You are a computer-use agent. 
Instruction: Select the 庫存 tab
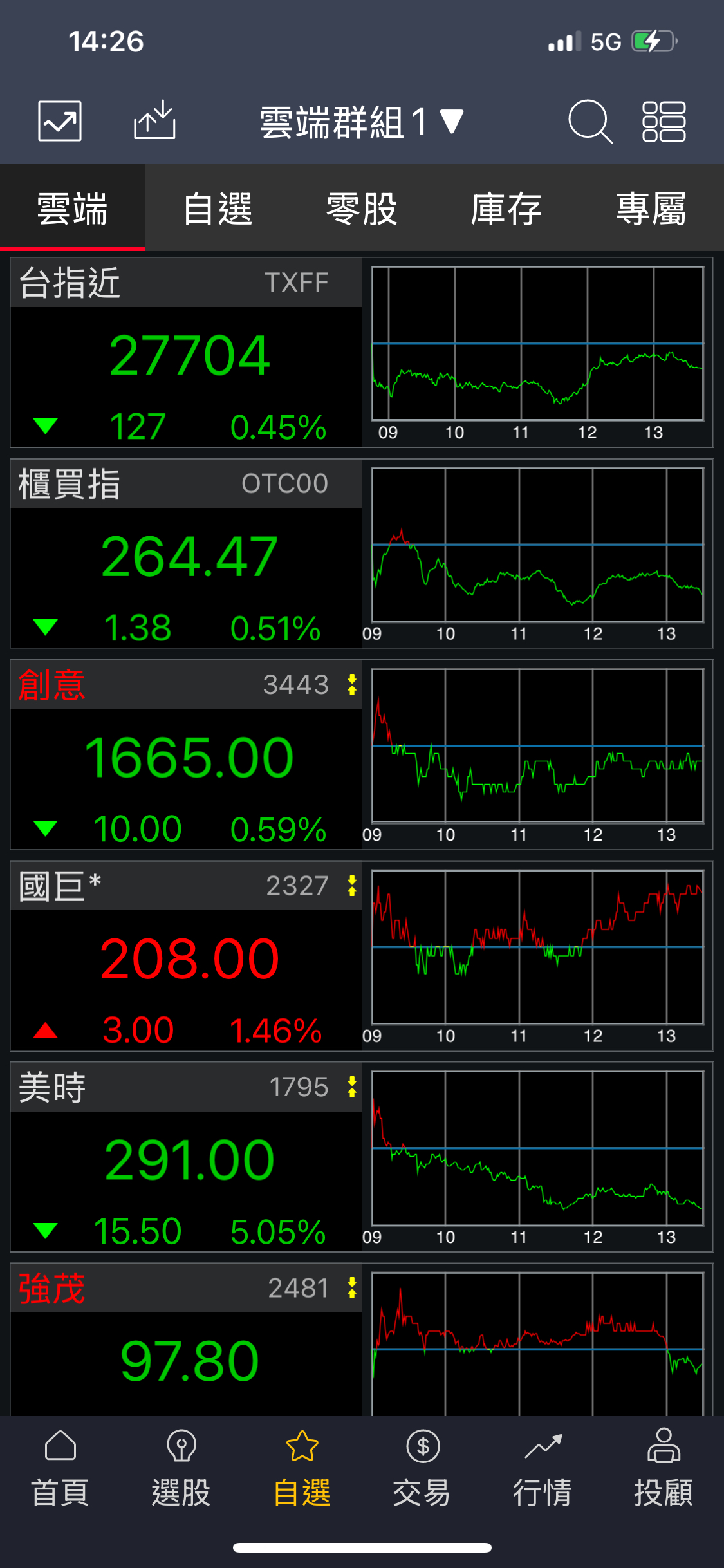pyautogui.click(x=506, y=209)
